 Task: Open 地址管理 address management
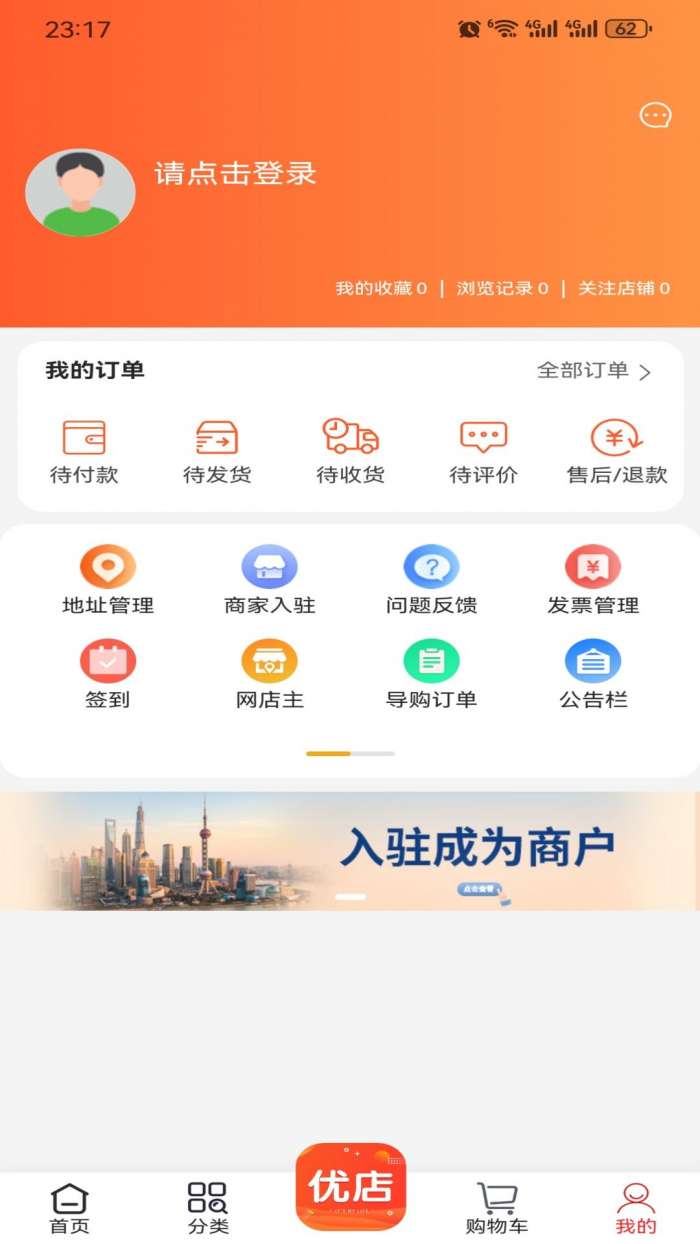tap(108, 580)
